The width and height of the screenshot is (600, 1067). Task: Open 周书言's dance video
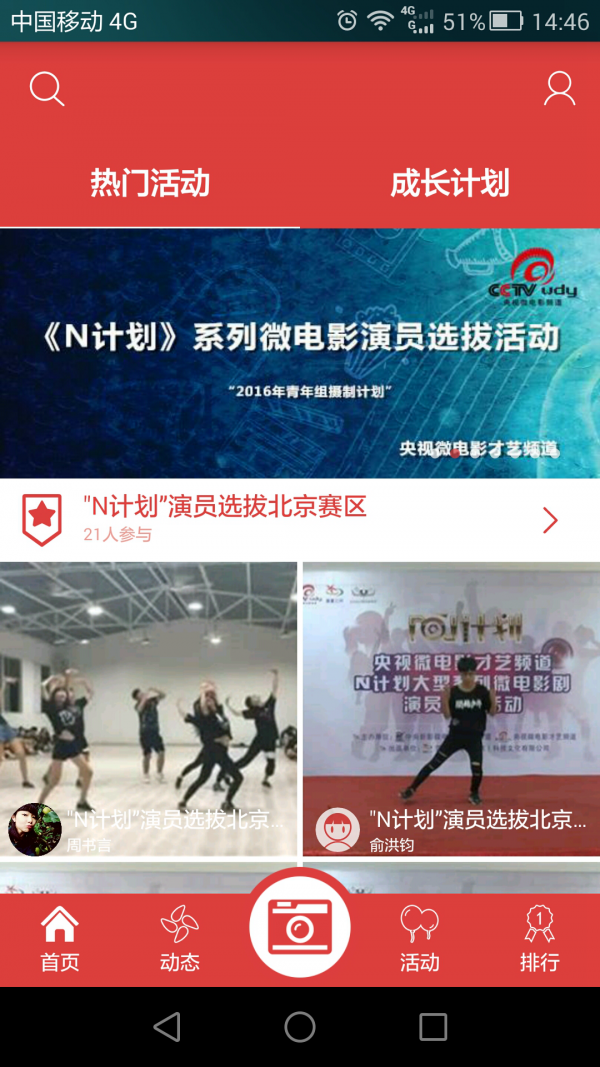pyautogui.click(x=148, y=709)
